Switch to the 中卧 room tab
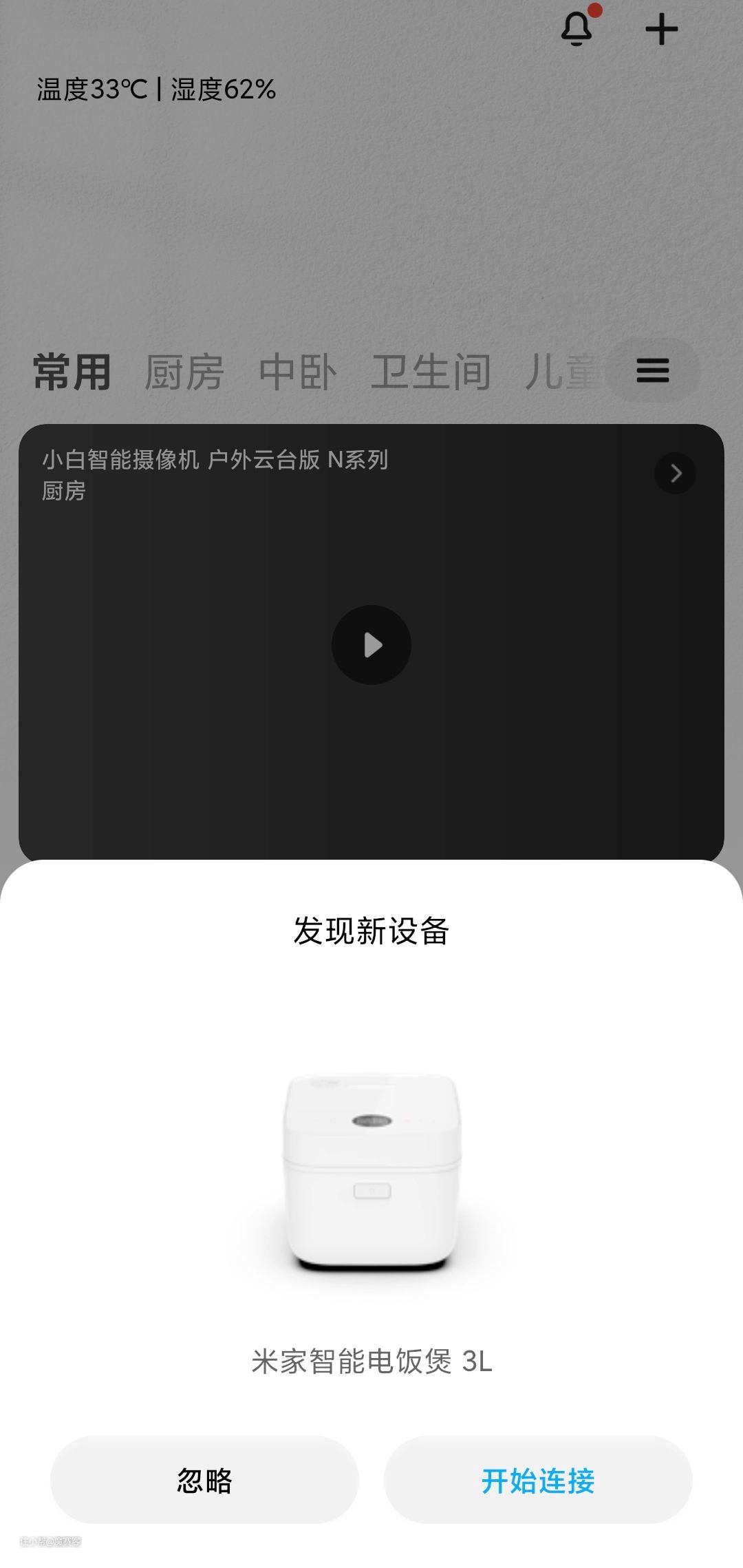This screenshot has height=1568, width=743. tap(297, 372)
